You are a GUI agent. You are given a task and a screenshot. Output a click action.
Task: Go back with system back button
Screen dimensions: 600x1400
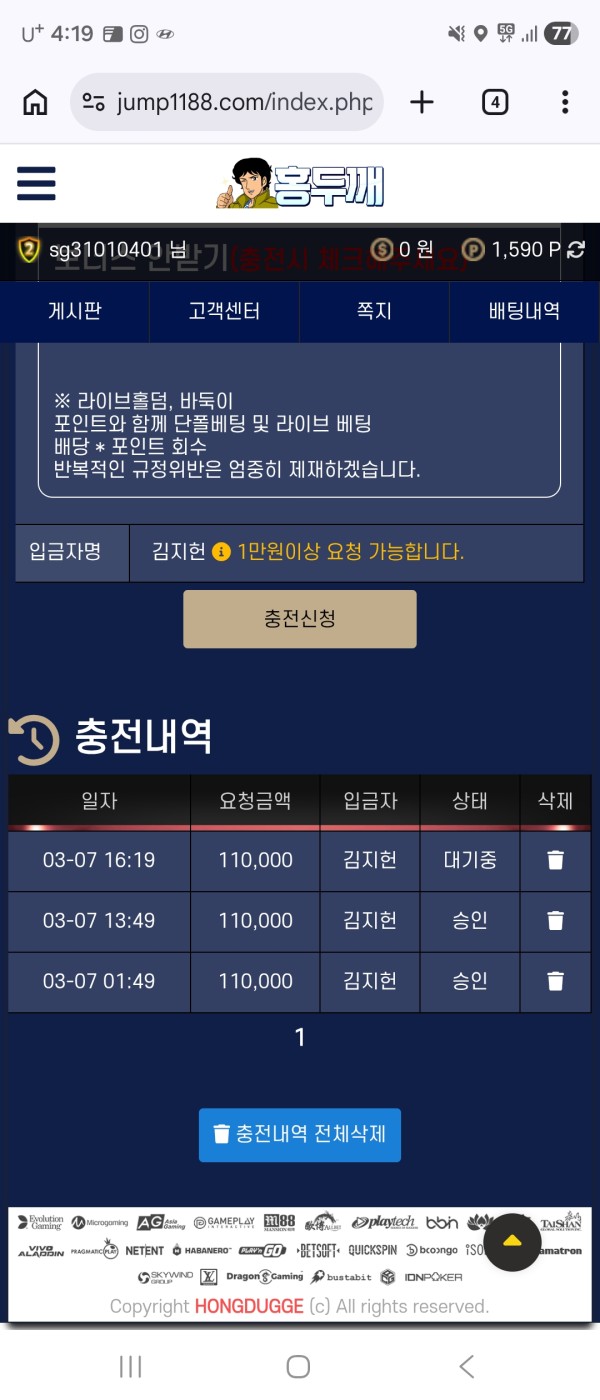click(x=466, y=1366)
